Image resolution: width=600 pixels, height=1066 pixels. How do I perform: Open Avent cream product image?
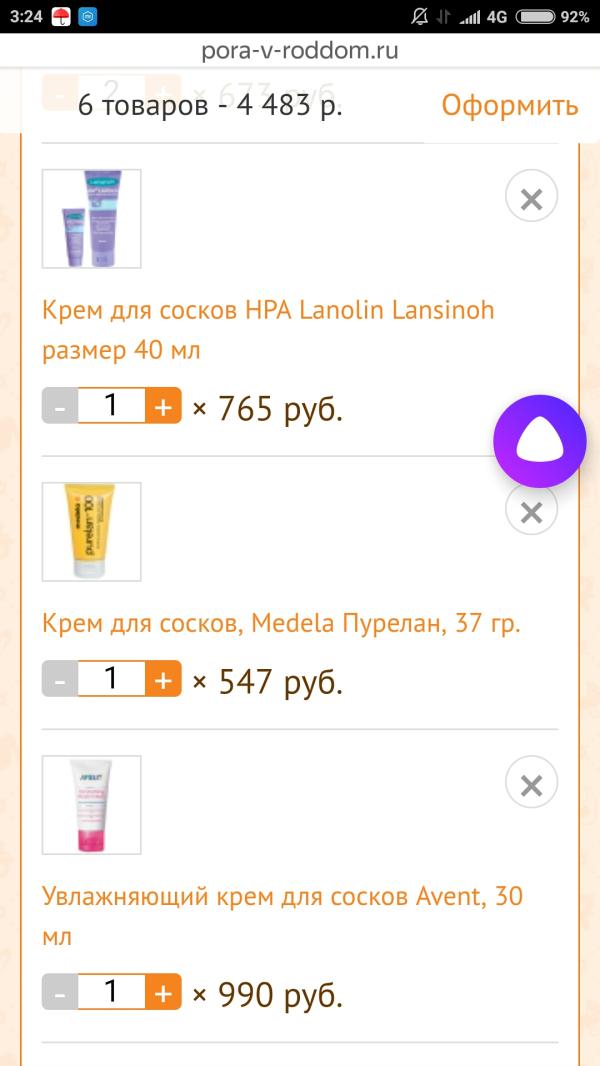click(x=92, y=805)
